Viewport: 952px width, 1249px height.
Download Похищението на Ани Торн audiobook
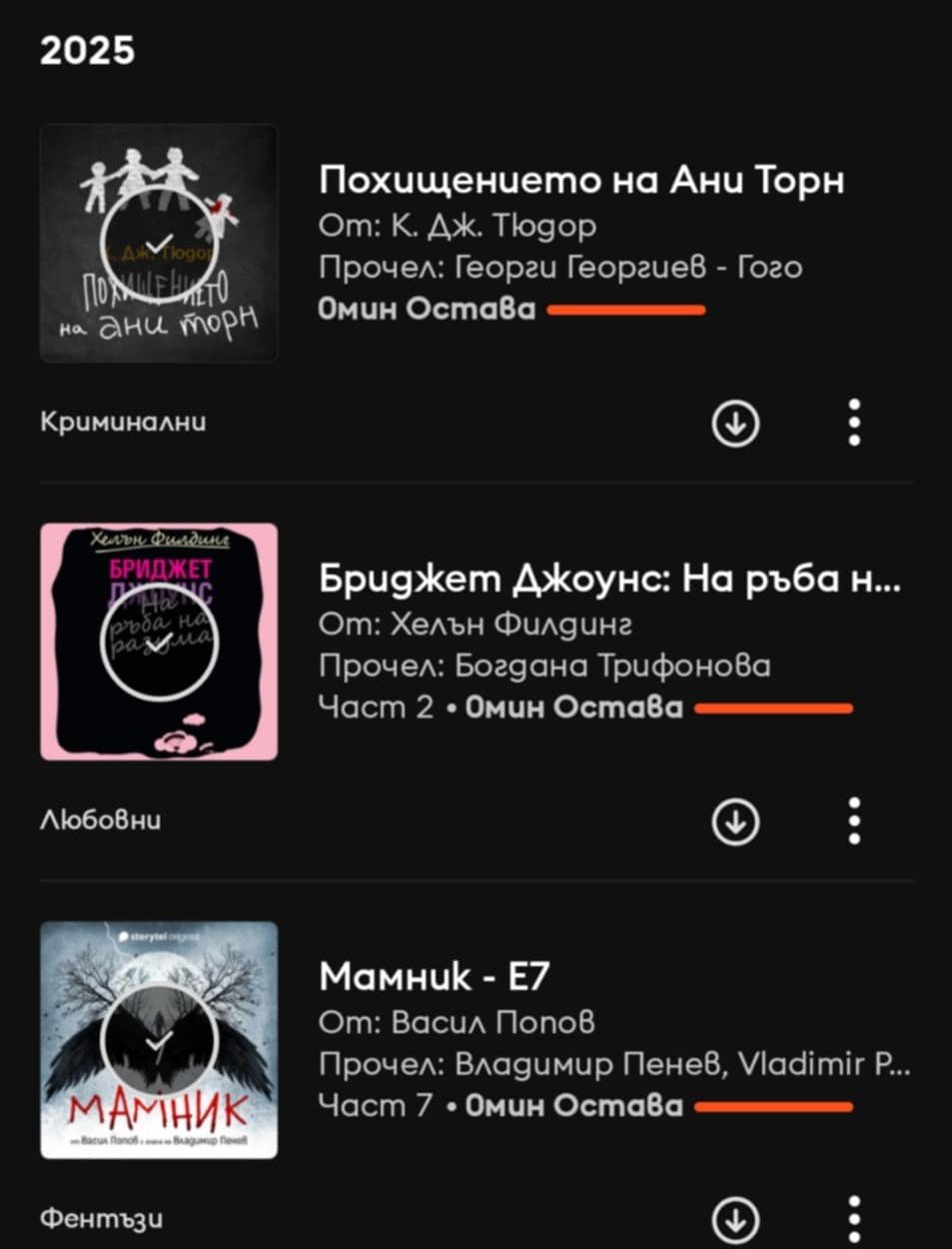point(736,423)
